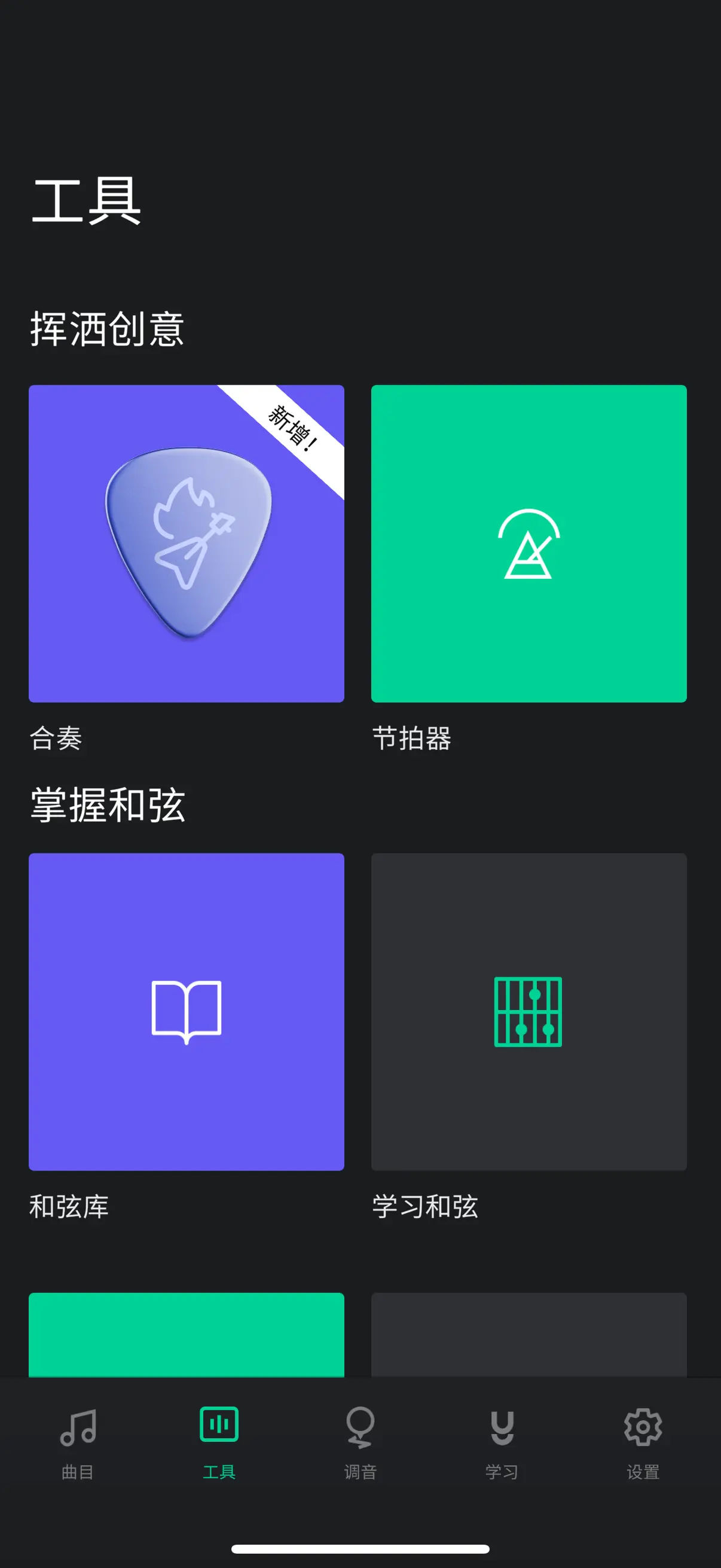The image size is (721, 1568).
Task: Open the 合奏 jam tool card
Action: [186, 543]
